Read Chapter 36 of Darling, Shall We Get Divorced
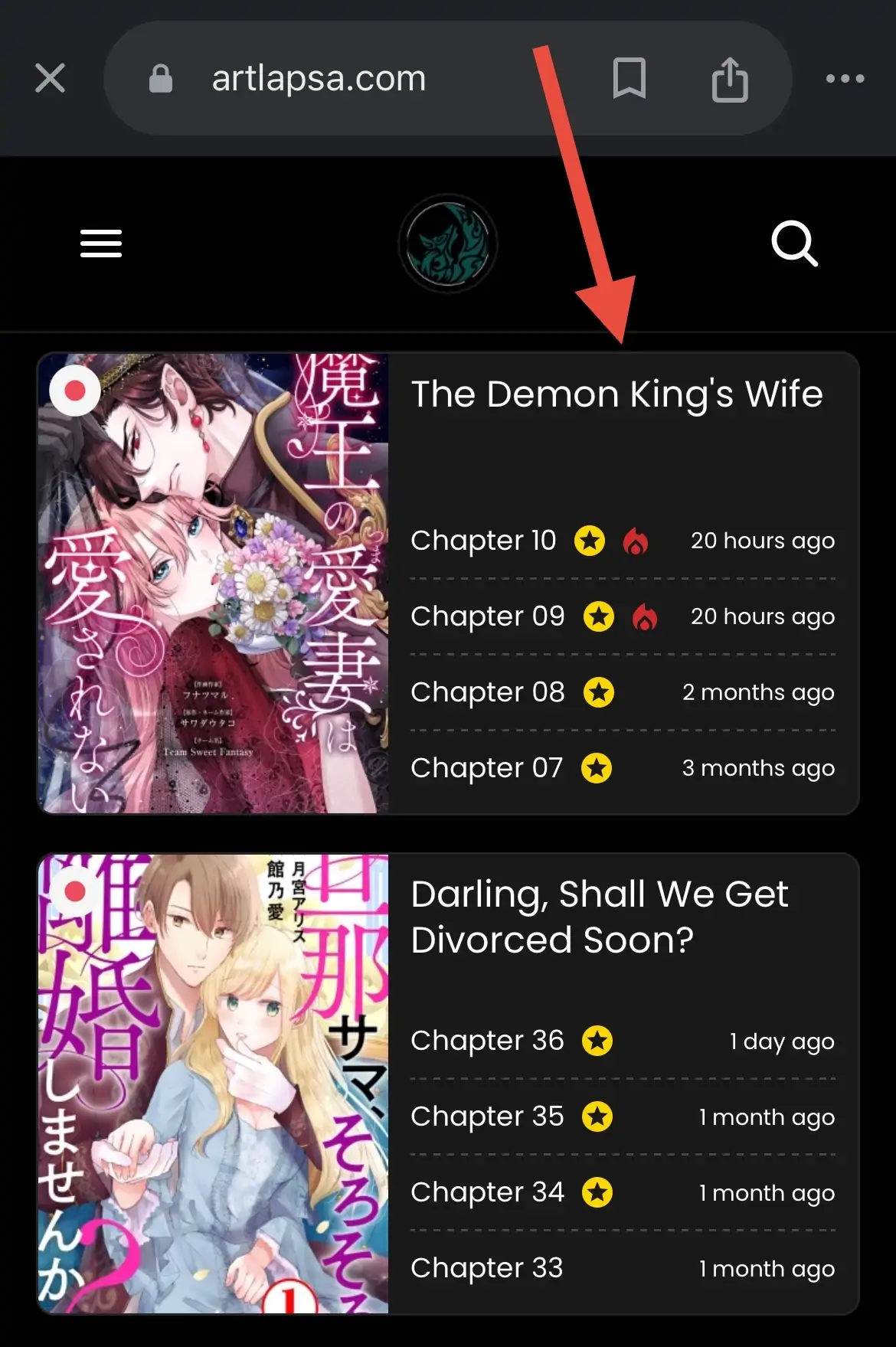The image size is (896, 1347). 487,1041
